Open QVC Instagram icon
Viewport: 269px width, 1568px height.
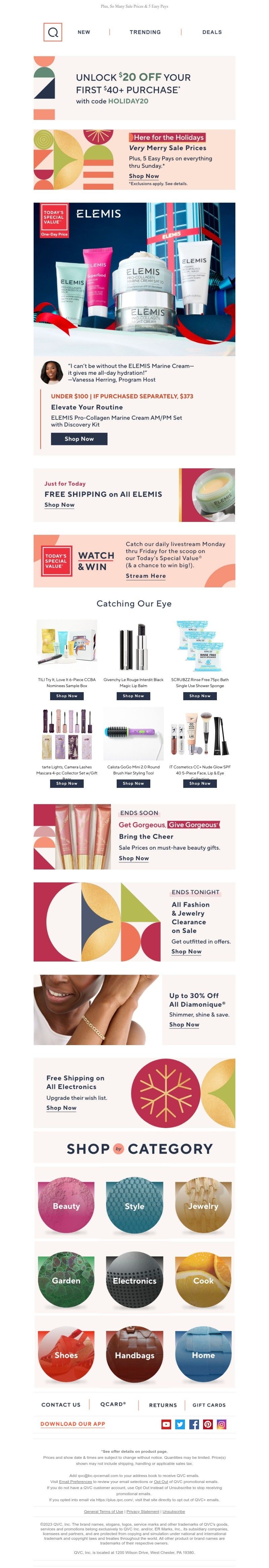(x=222, y=1424)
